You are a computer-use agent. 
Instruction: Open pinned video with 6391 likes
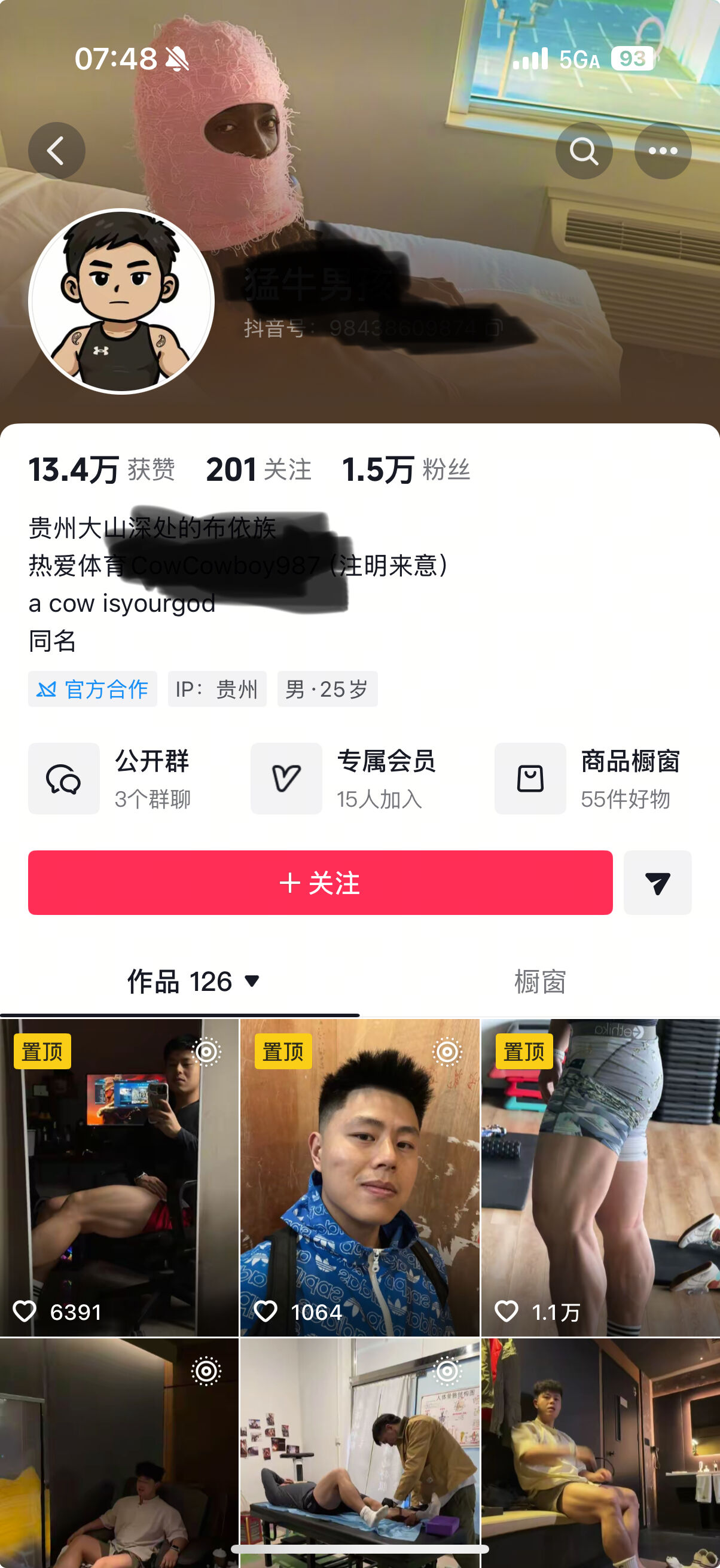(x=119, y=1178)
